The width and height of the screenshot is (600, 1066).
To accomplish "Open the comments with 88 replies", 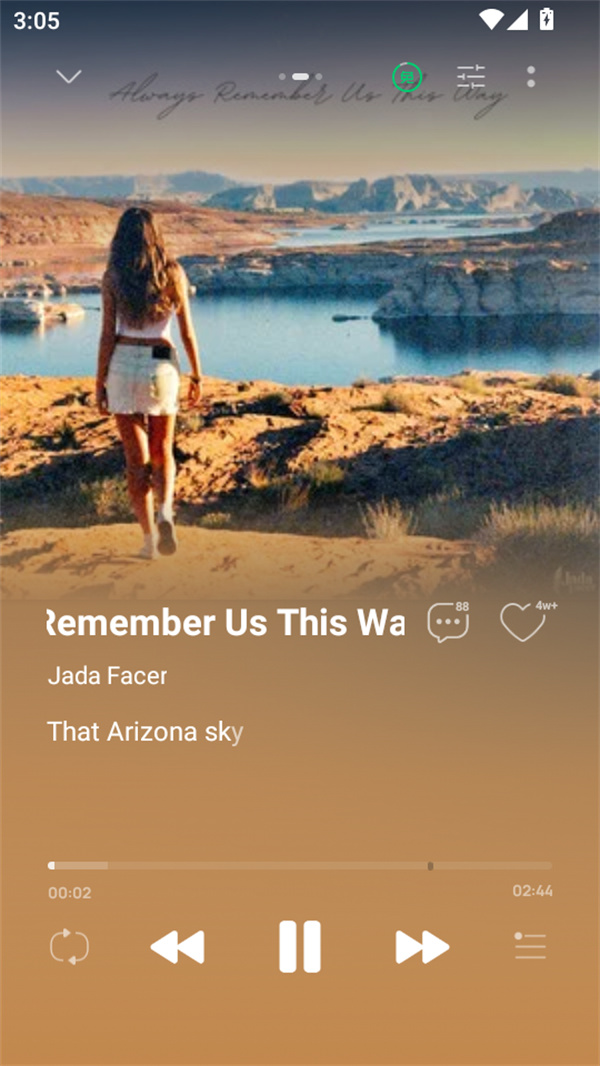I will point(447,623).
